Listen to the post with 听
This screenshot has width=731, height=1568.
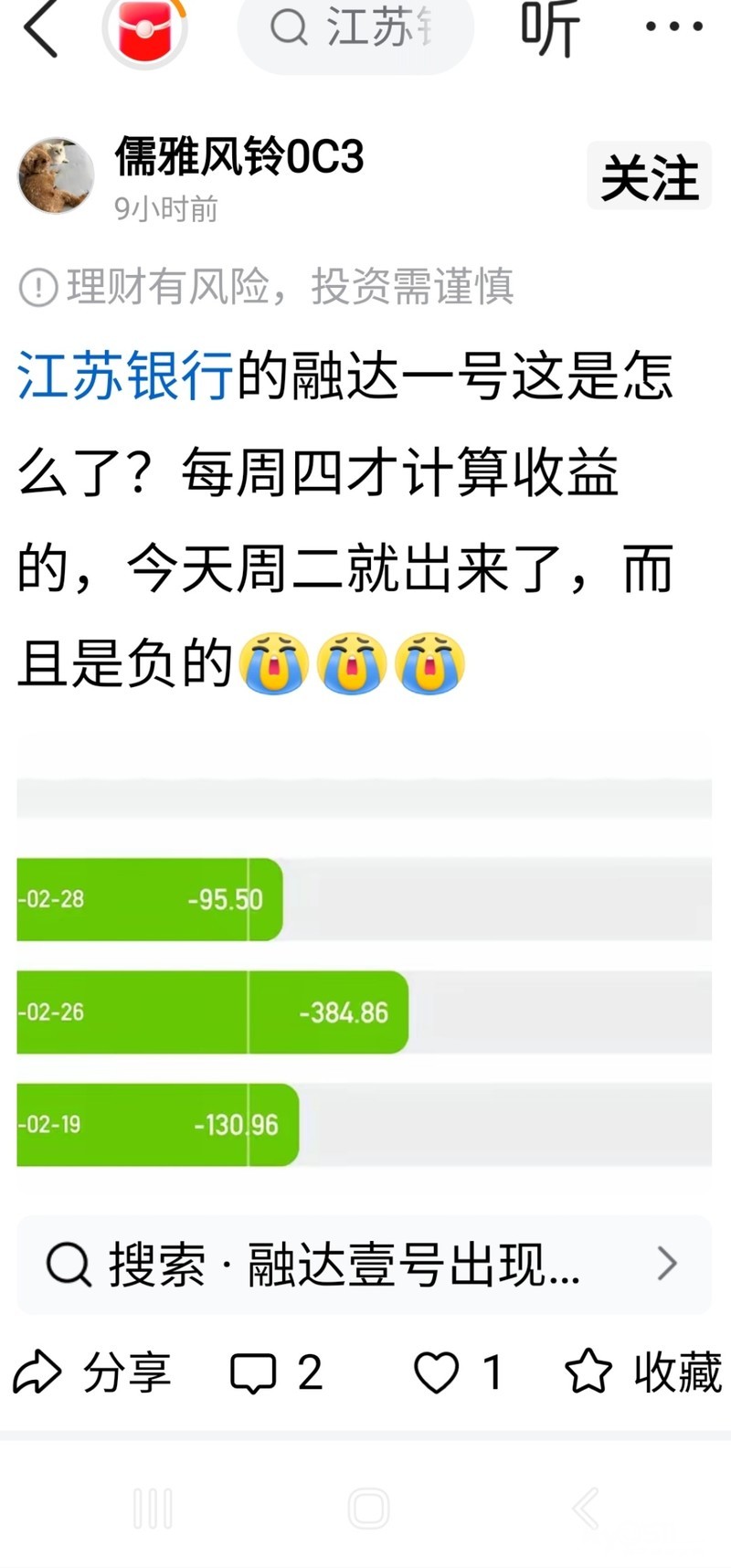point(550,28)
